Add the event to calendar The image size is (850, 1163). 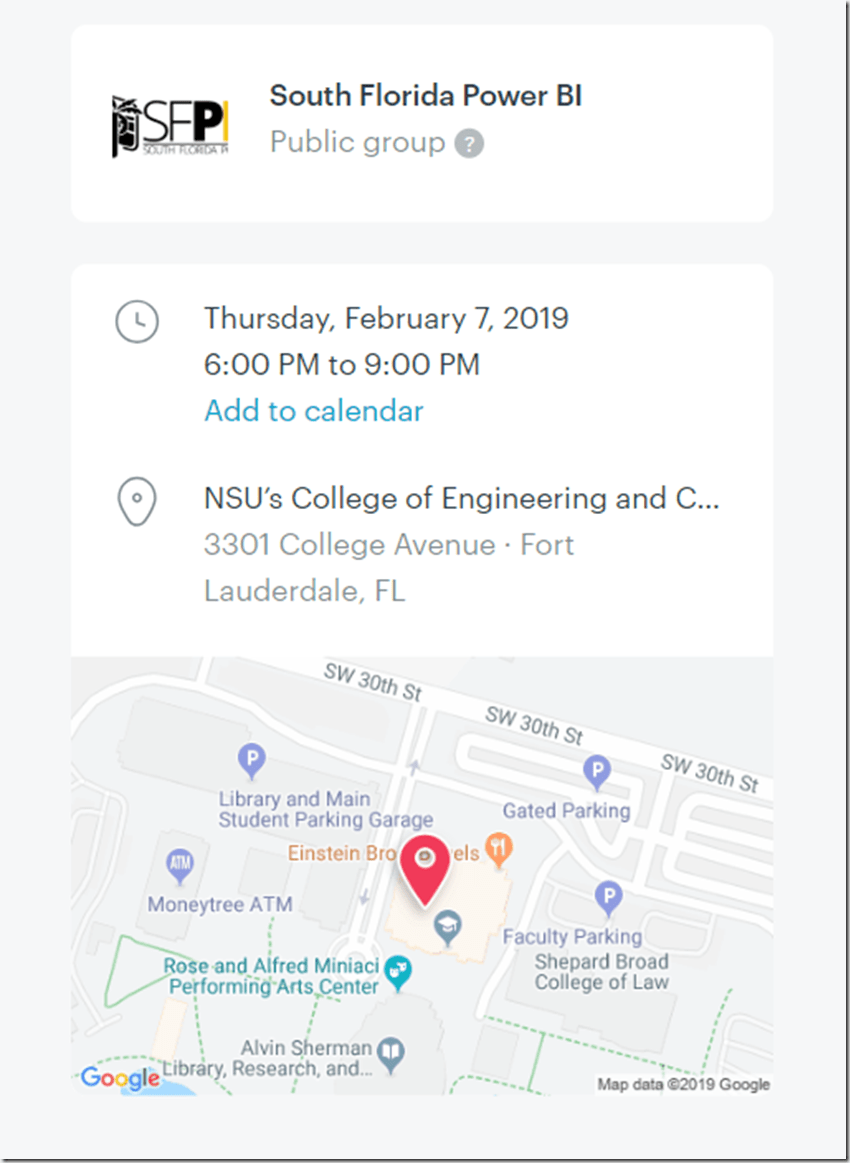313,411
